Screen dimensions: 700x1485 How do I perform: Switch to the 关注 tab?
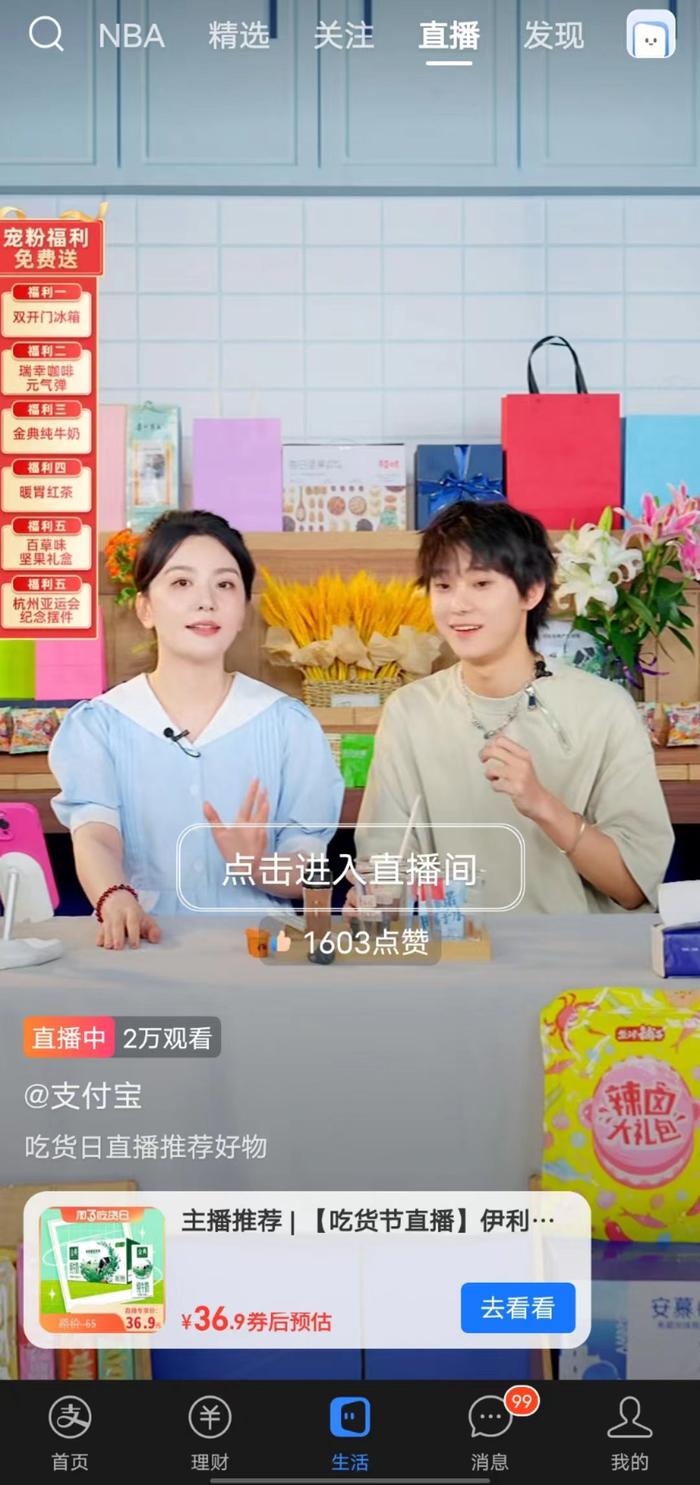(x=344, y=36)
